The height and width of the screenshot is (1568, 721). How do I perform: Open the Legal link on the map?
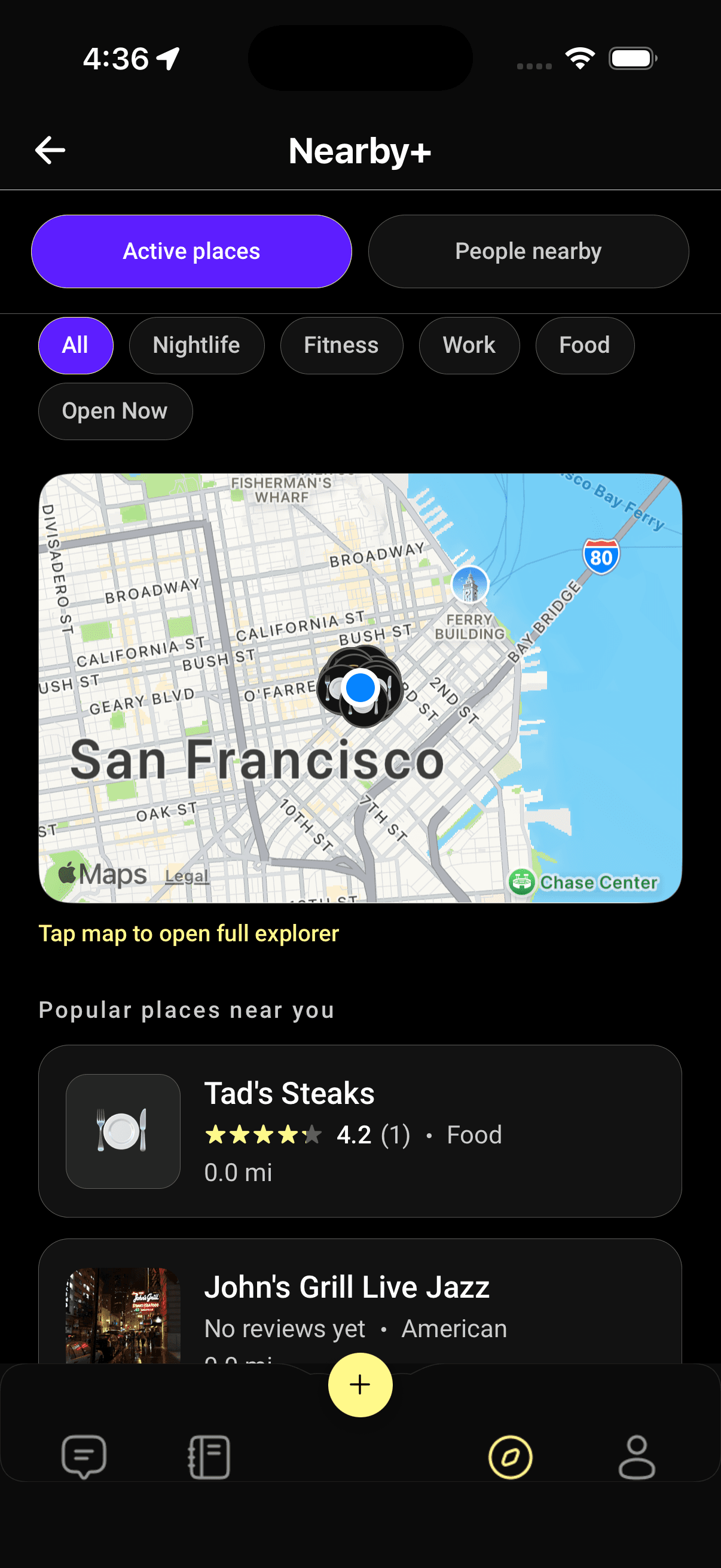pos(186,875)
